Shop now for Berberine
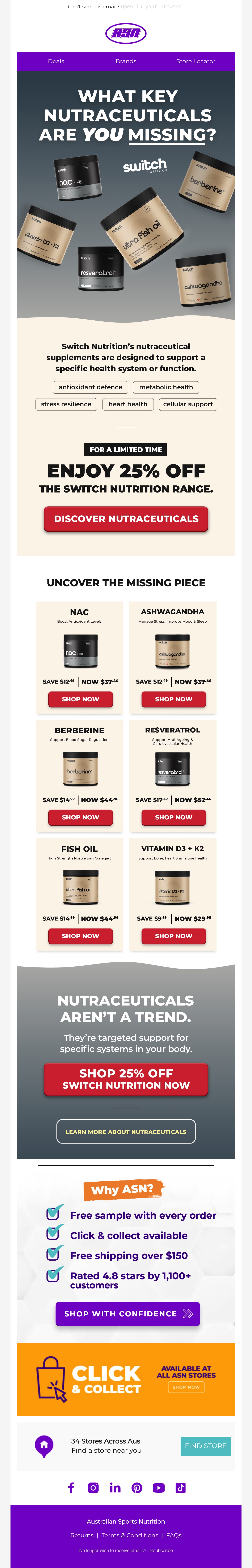This screenshot has height=1568, width=252. pos(81,818)
